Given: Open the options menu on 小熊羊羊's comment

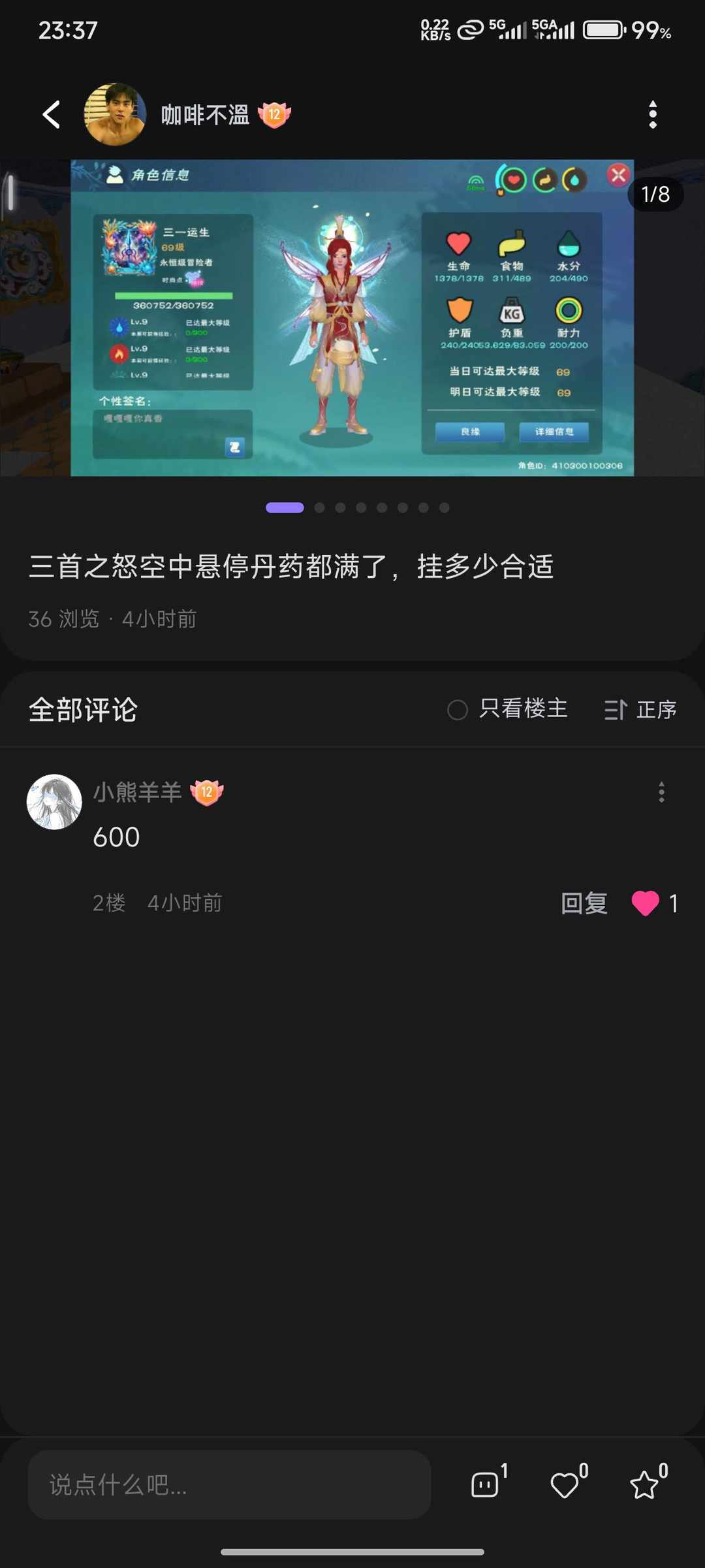Looking at the screenshot, I should [x=661, y=792].
